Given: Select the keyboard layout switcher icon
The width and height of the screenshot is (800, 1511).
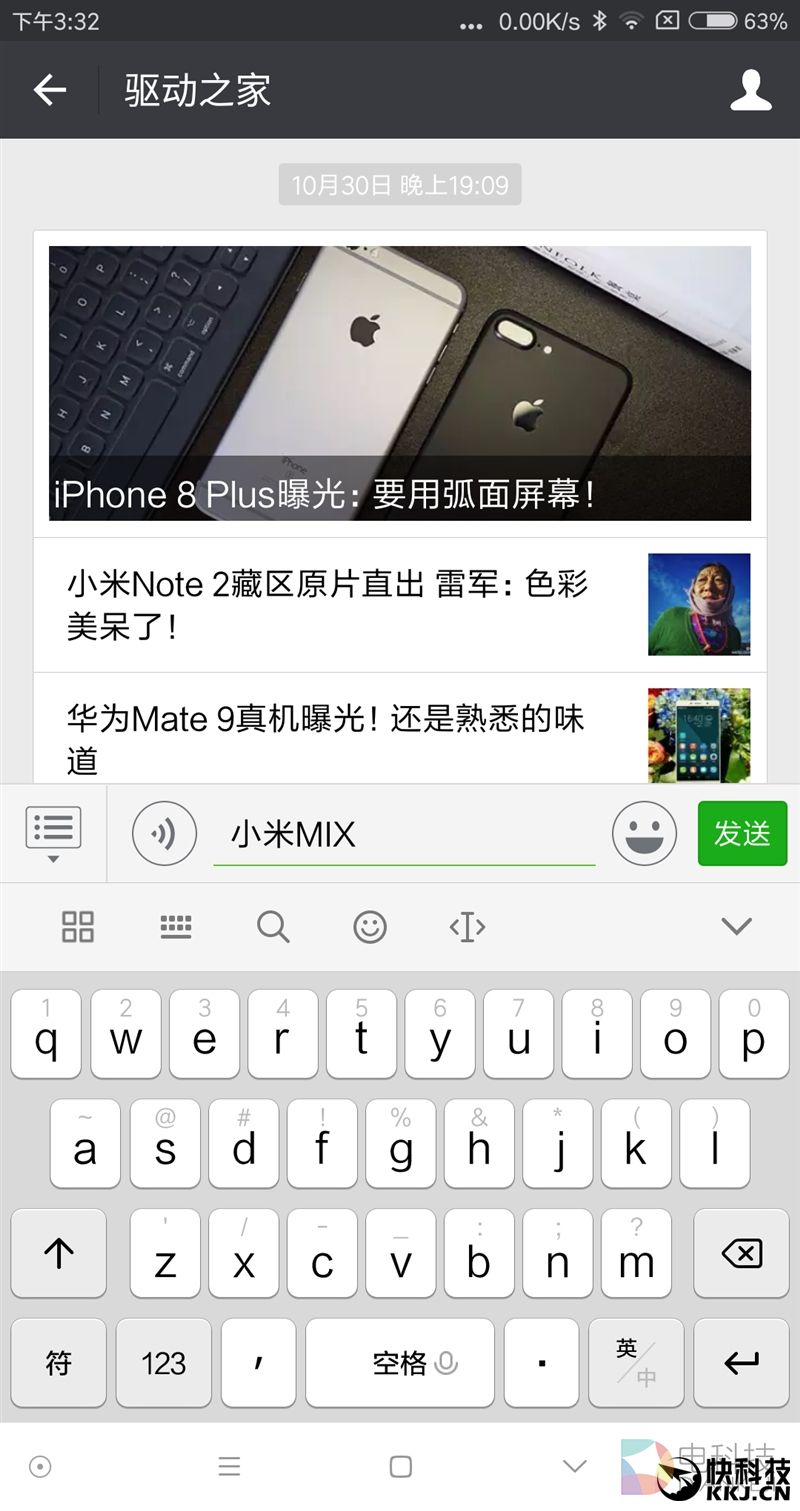Looking at the screenshot, I should (x=176, y=926).
